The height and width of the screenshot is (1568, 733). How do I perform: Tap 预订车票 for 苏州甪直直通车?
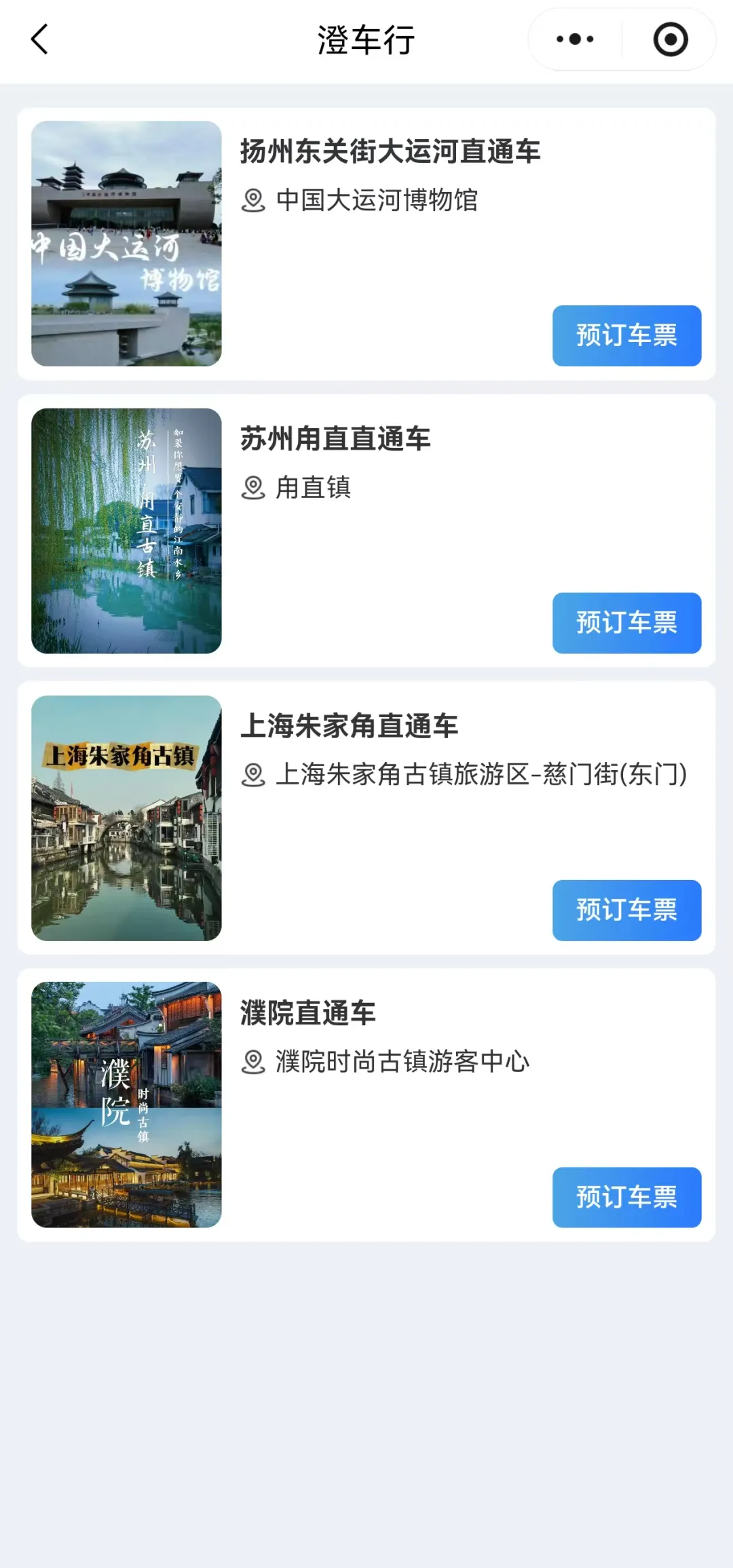click(x=626, y=623)
